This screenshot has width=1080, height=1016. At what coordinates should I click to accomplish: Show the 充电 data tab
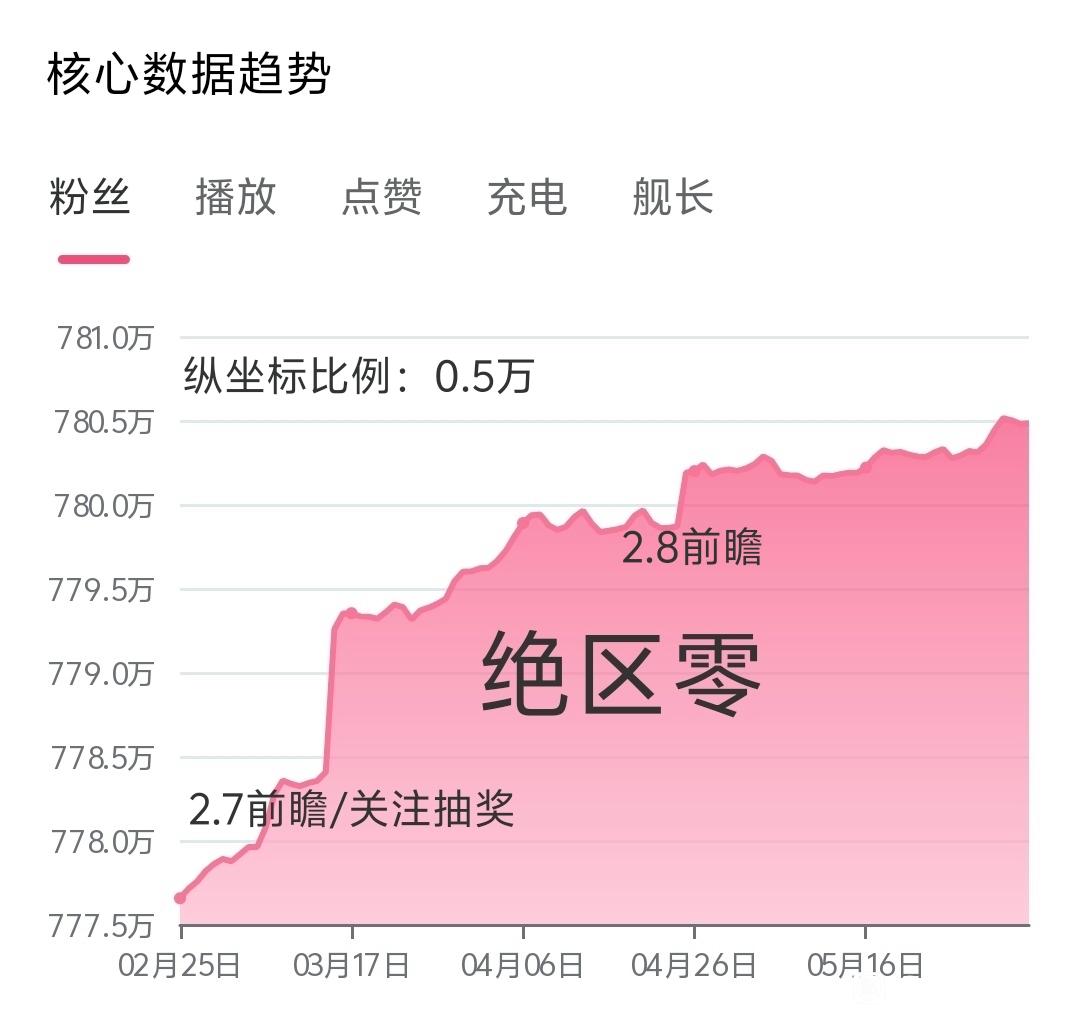click(x=528, y=197)
